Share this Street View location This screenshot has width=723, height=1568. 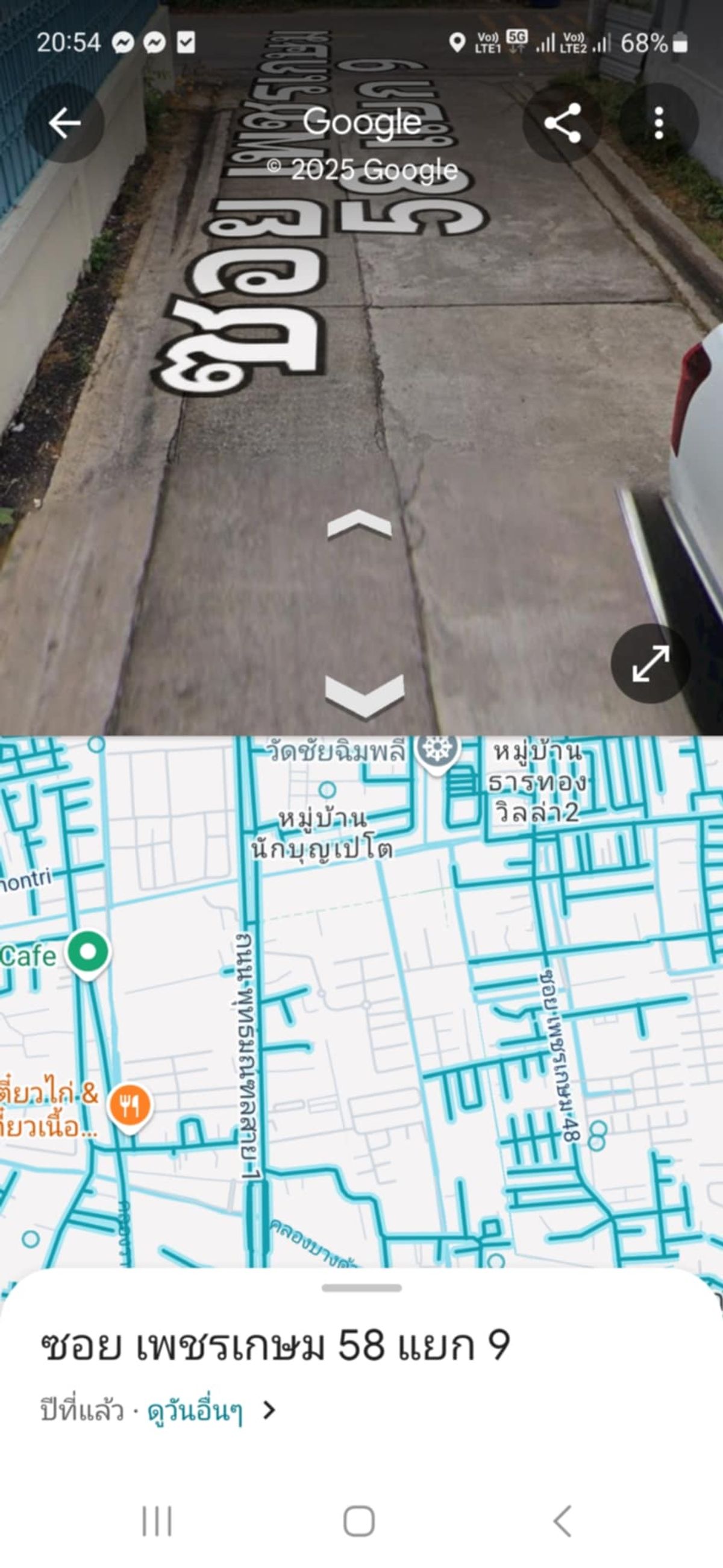(562, 122)
